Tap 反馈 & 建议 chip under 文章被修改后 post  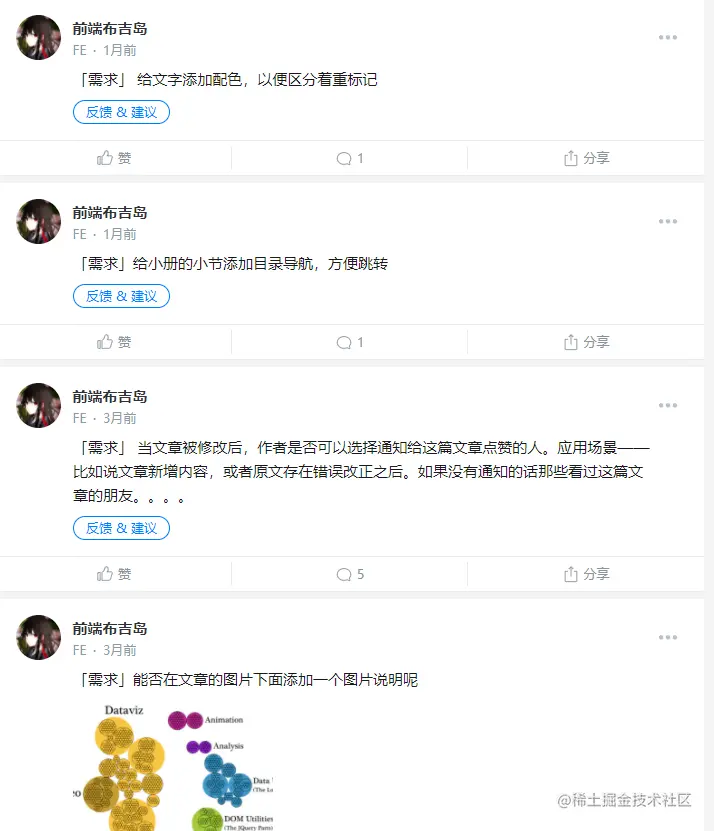click(x=121, y=528)
